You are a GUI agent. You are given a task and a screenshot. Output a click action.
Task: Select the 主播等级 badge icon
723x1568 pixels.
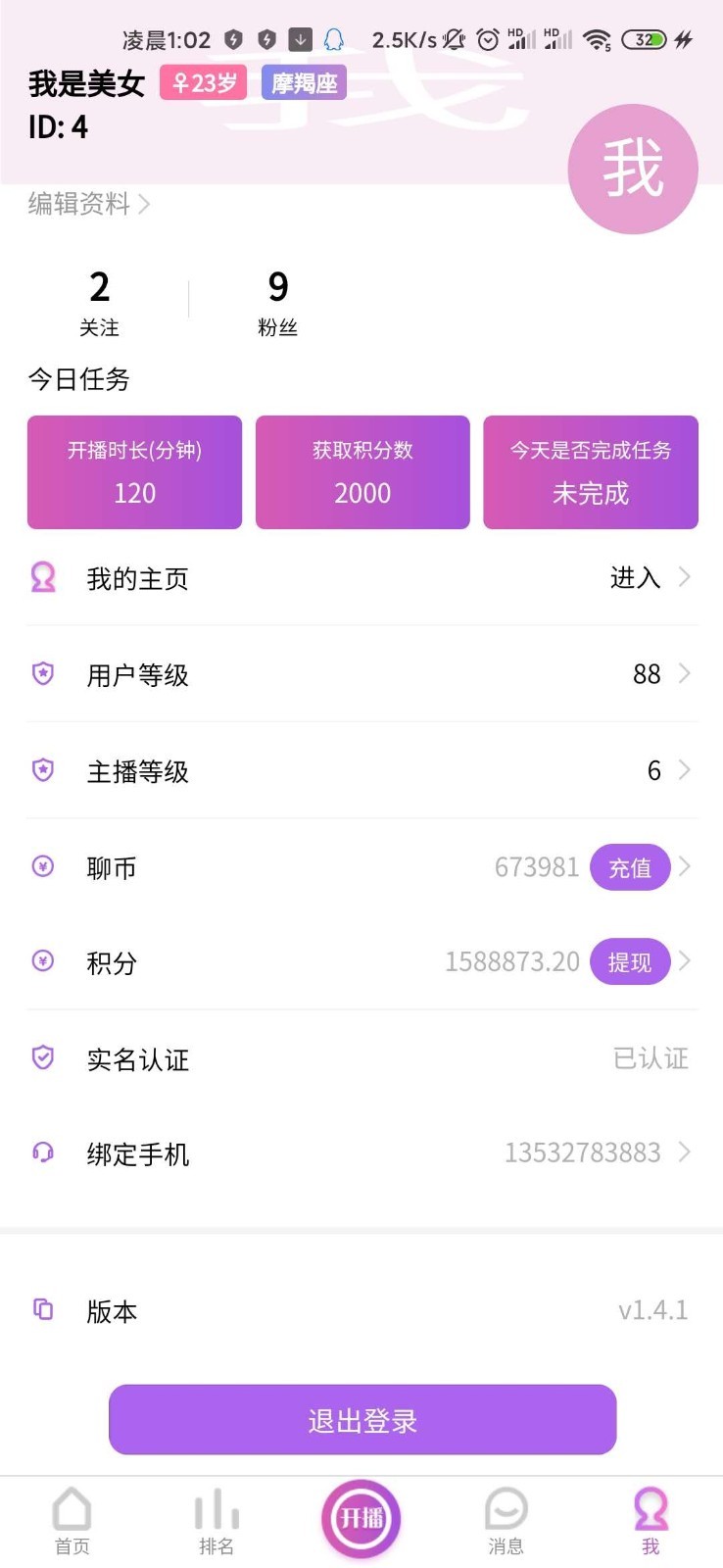pos(43,770)
